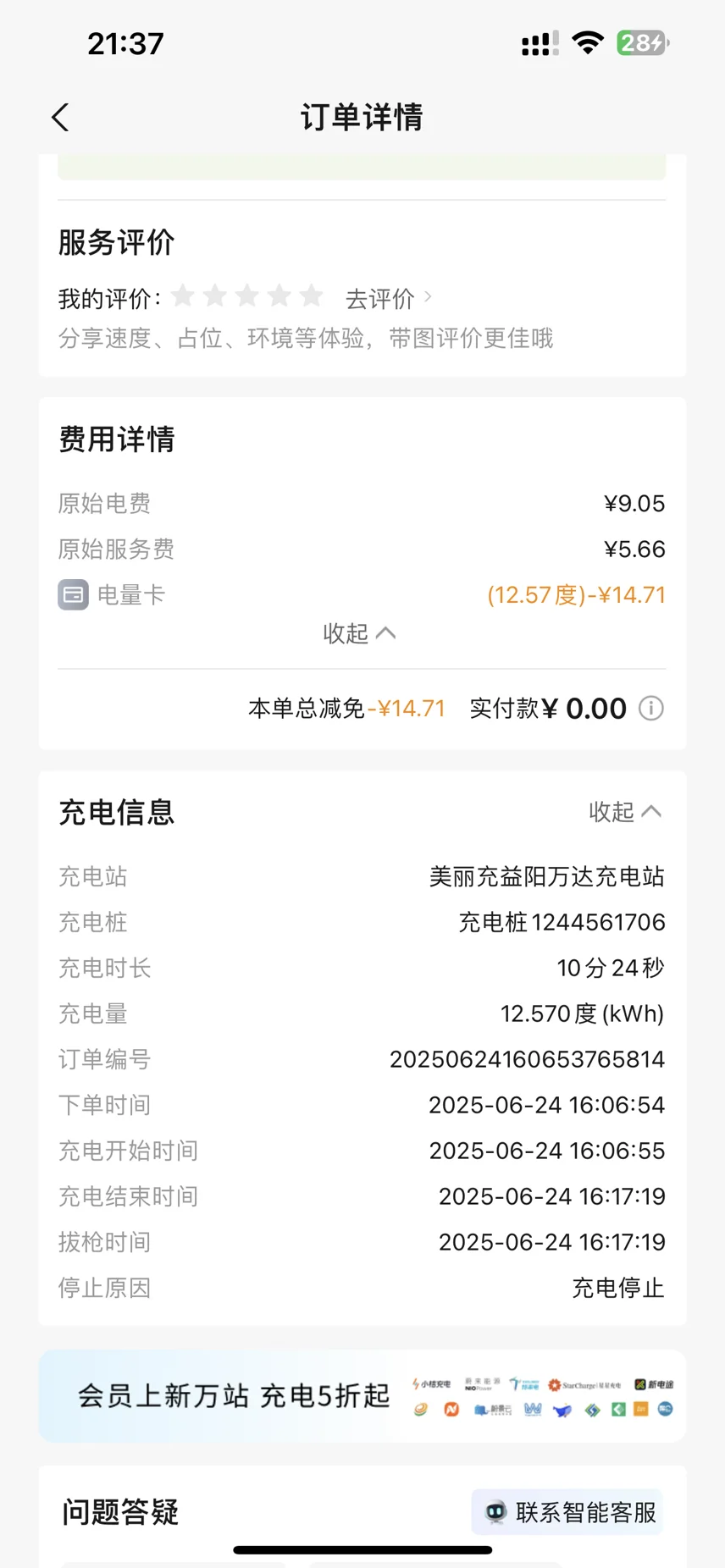Collapse the 充电信息 section
The height and width of the screenshot is (1568, 725).
click(625, 812)
